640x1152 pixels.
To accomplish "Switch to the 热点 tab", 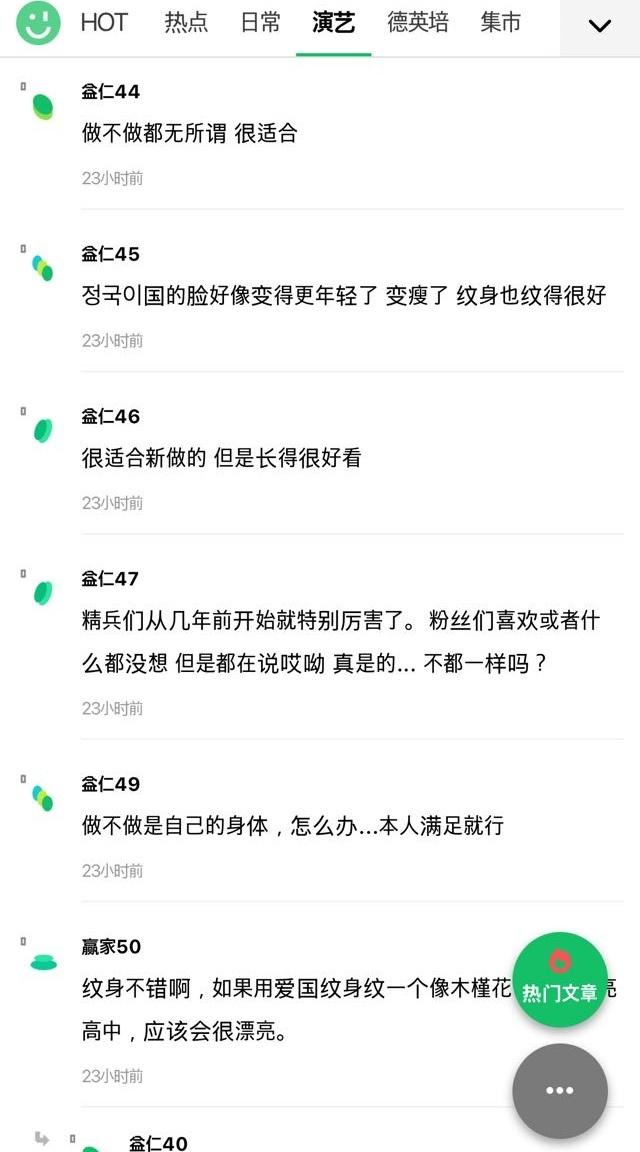I will 186,23.
